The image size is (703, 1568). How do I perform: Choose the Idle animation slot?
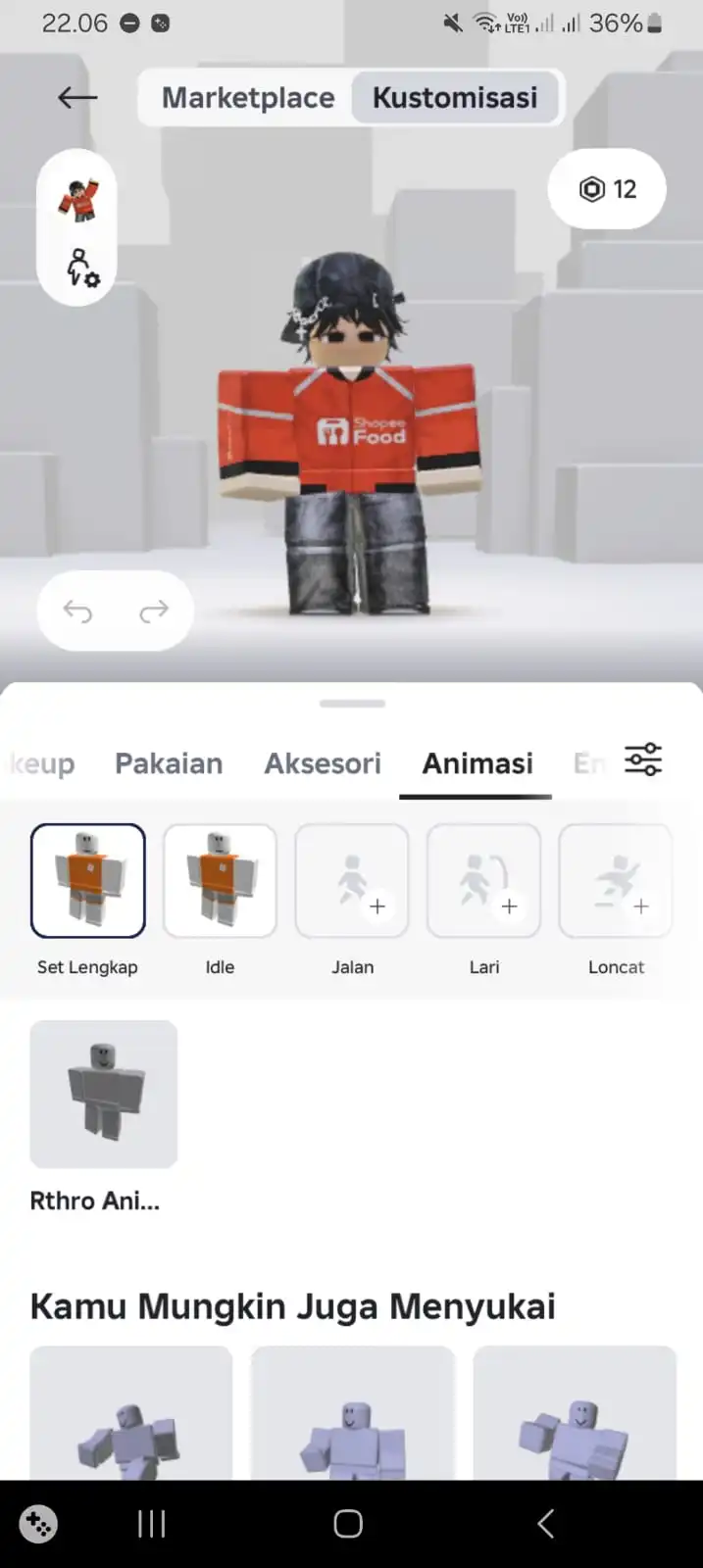click(220, 880)
